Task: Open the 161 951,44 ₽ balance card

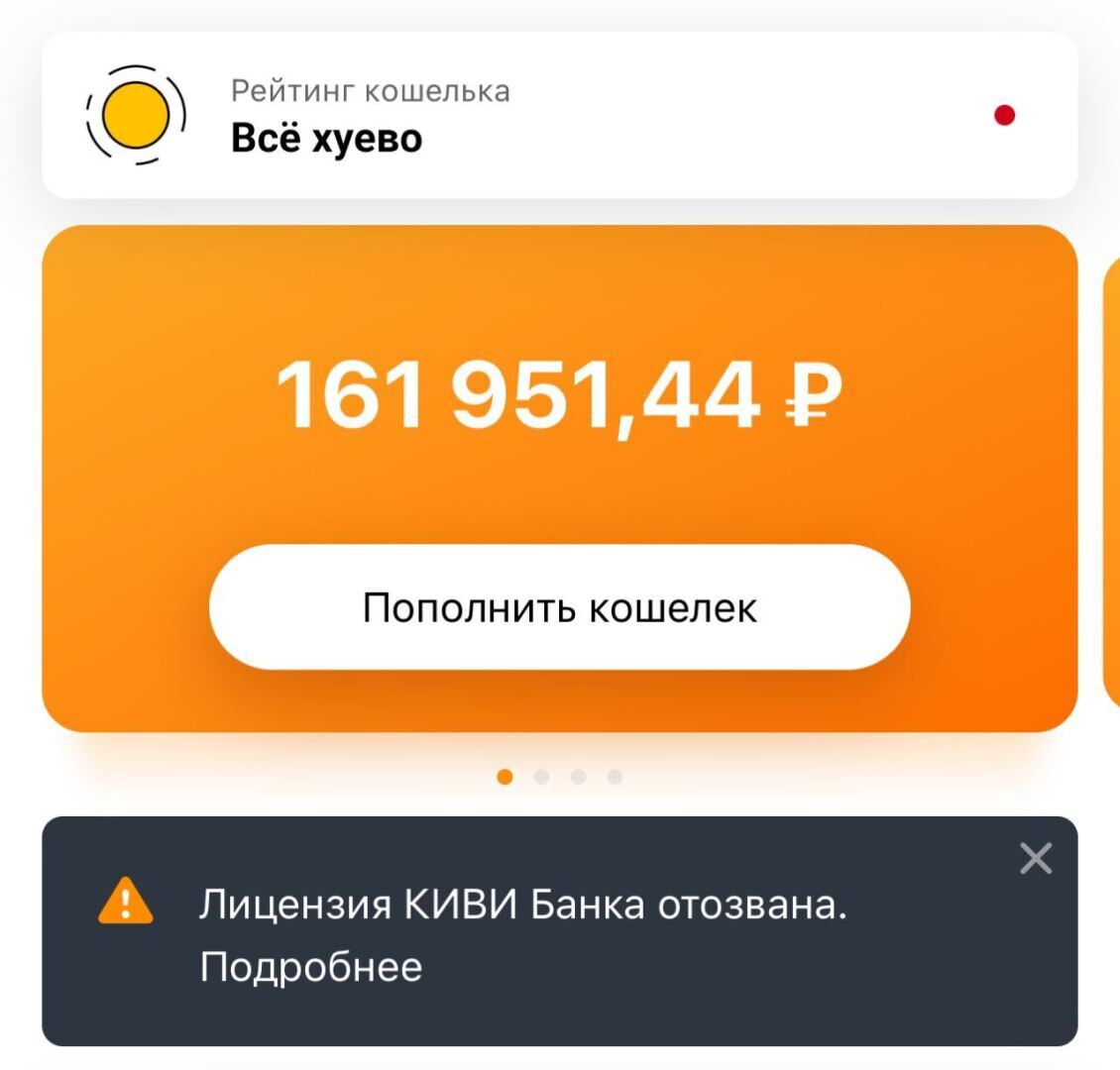Action: (x=559, y=396)
